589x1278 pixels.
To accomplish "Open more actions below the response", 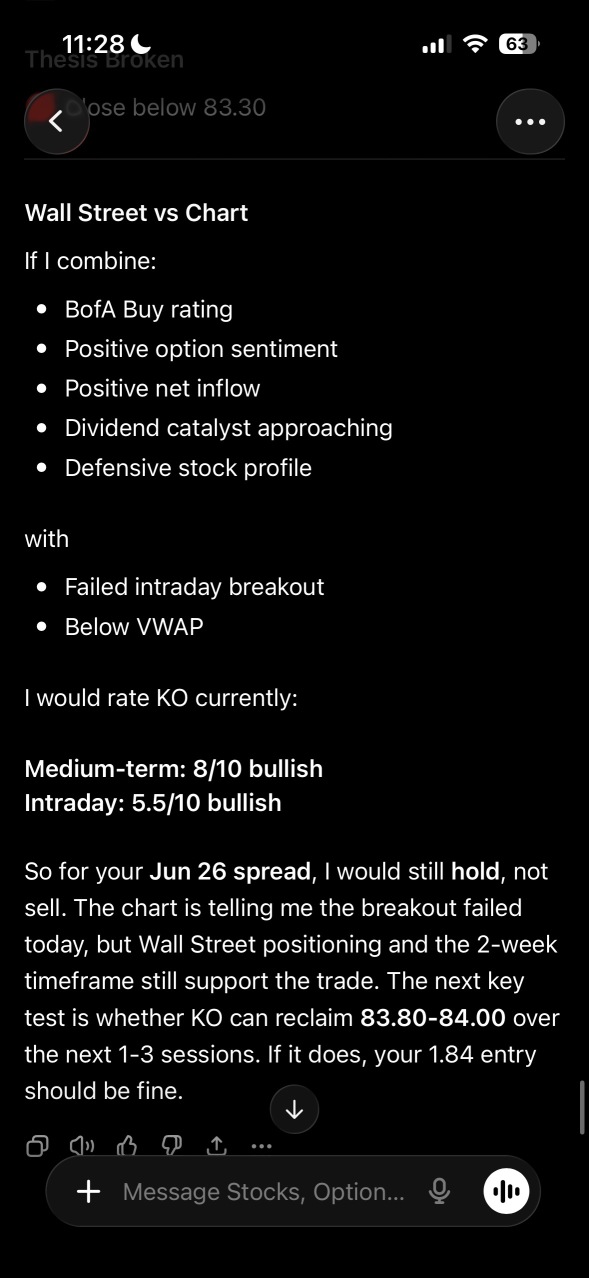I will (261, 1146).
